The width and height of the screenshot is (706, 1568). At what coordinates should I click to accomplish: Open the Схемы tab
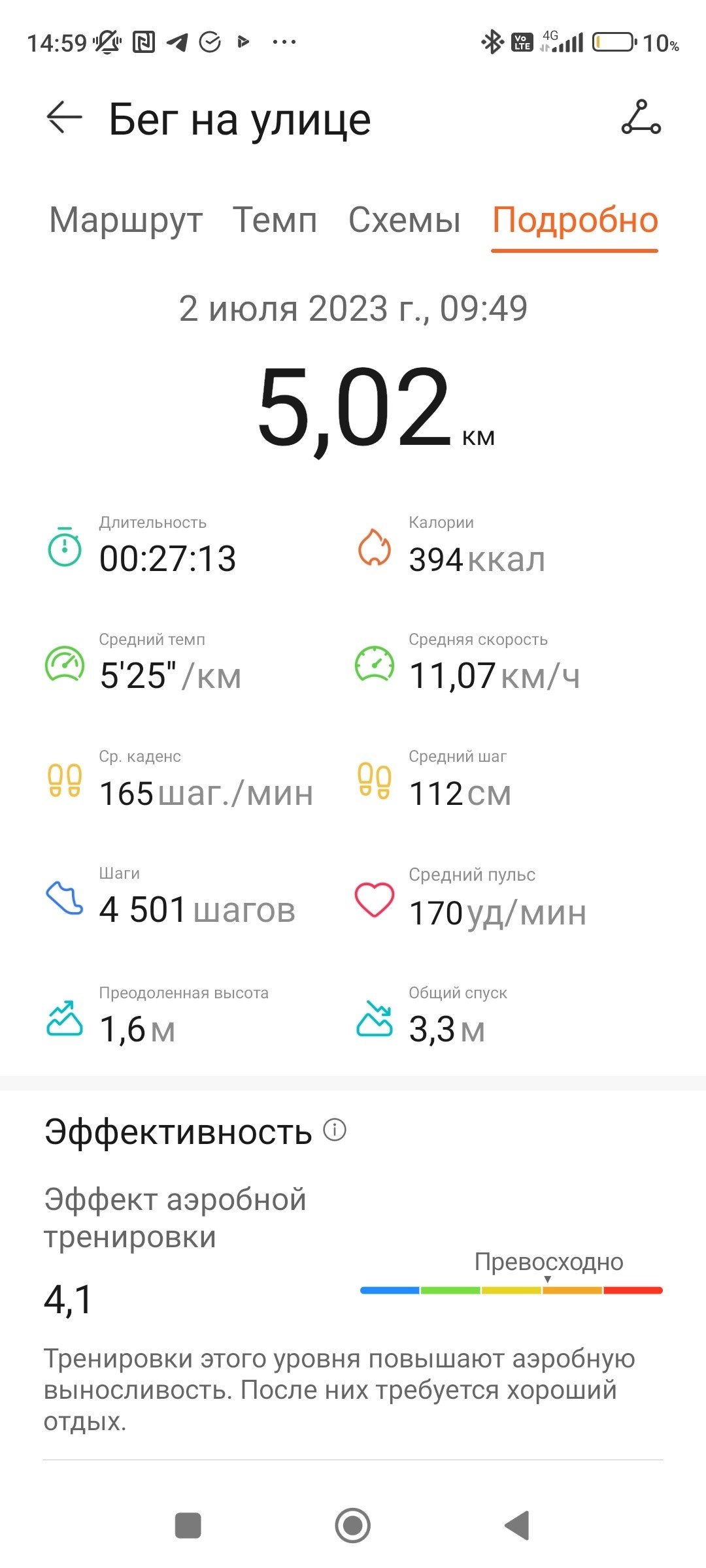pyautogui.click(x=405, y=220)
